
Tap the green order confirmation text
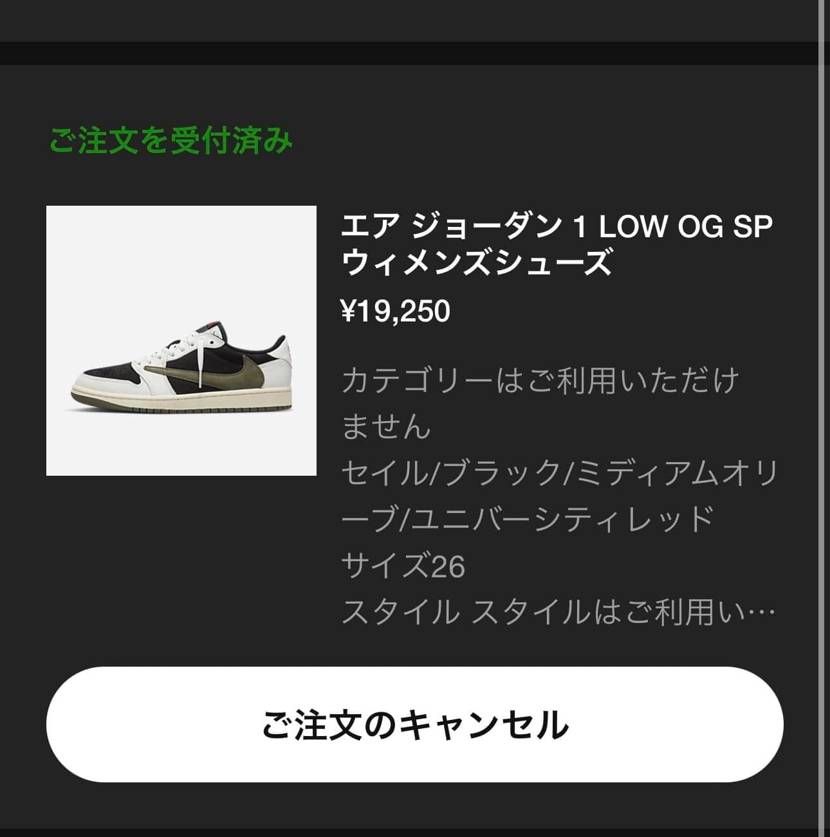pos(170,139)
